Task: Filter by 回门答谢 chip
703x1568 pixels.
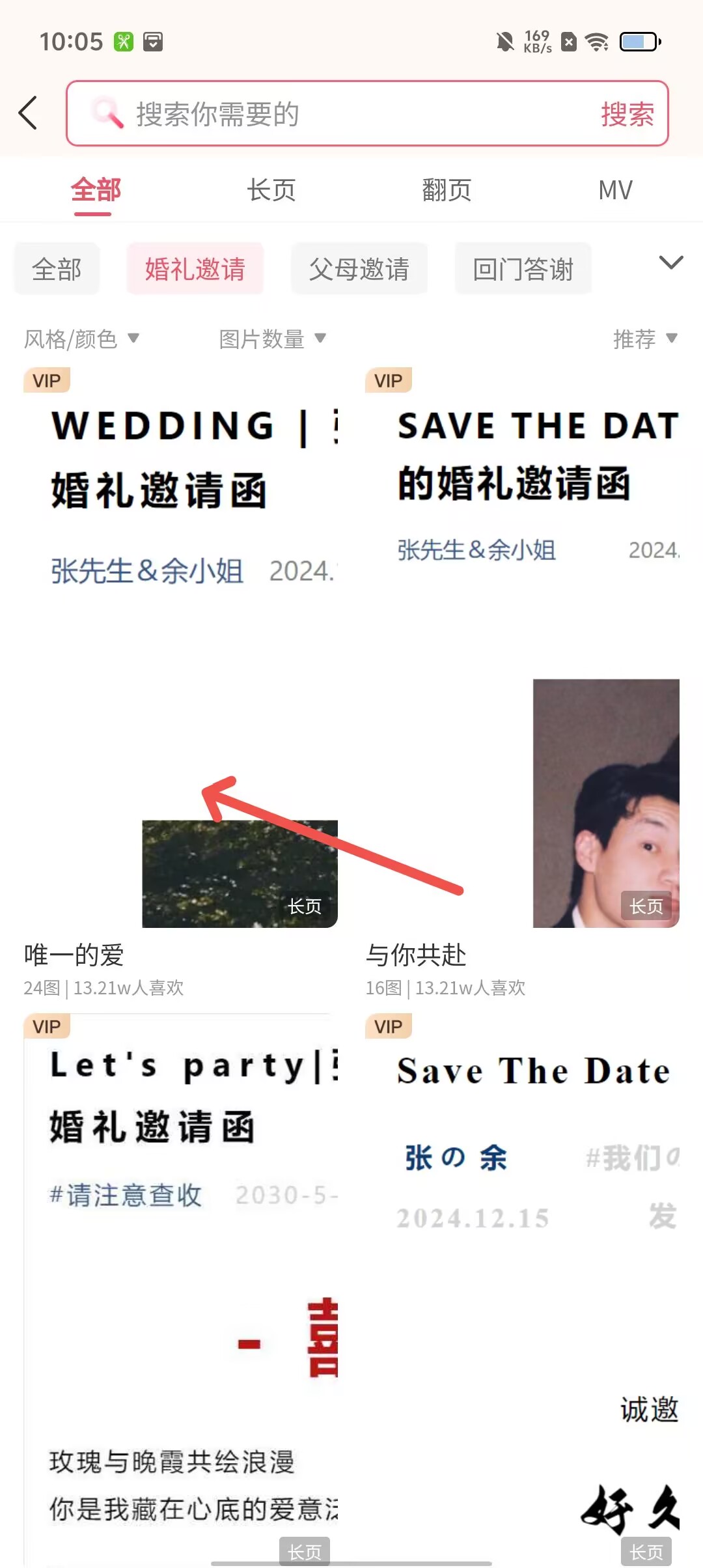Action: point(523,269)
